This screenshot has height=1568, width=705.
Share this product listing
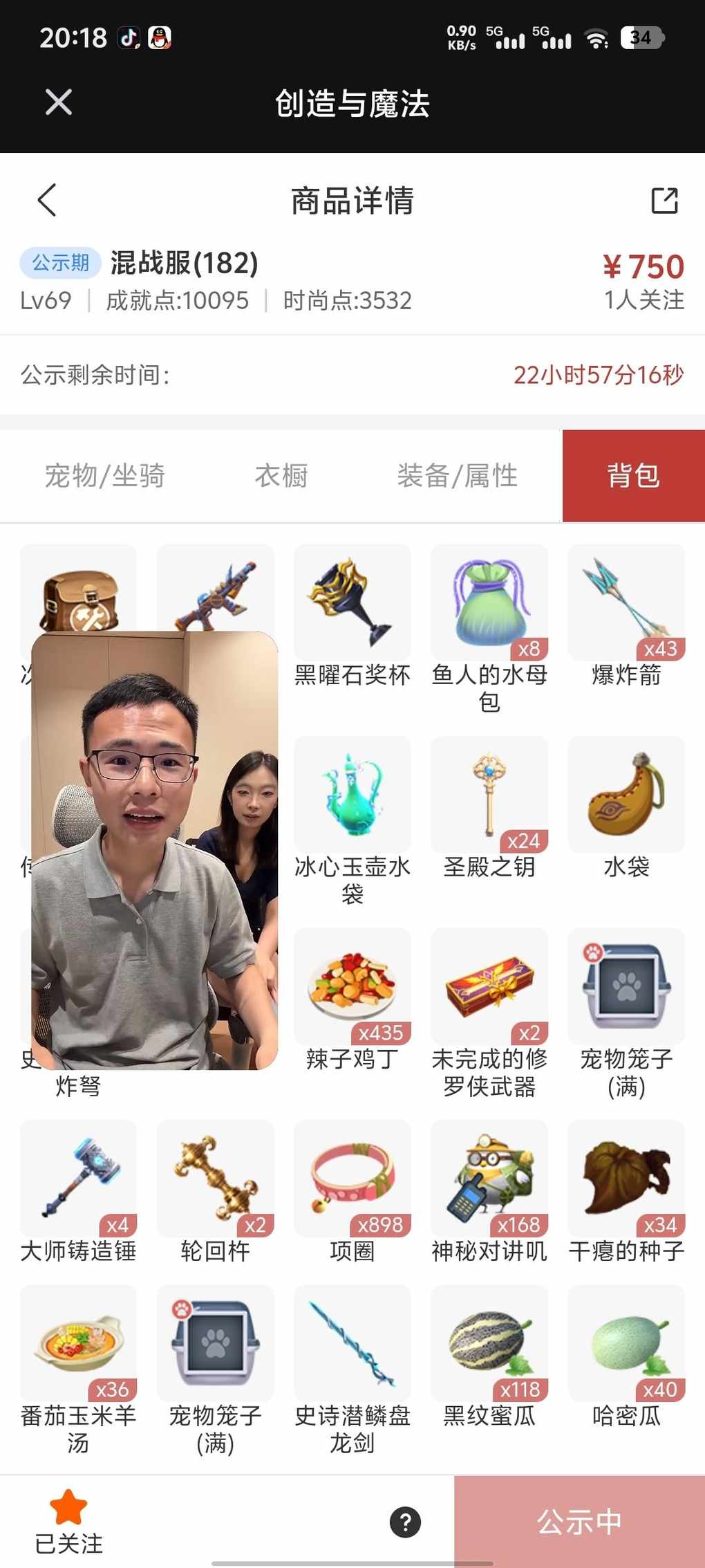coord(664,201)
